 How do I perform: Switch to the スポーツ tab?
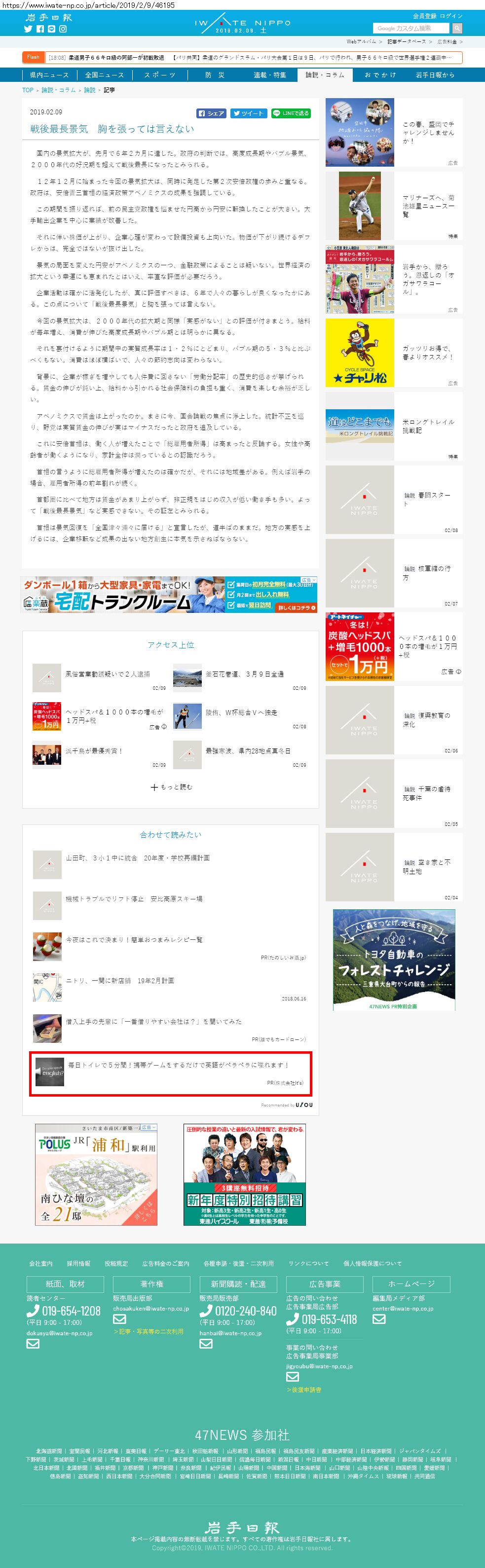160,75
